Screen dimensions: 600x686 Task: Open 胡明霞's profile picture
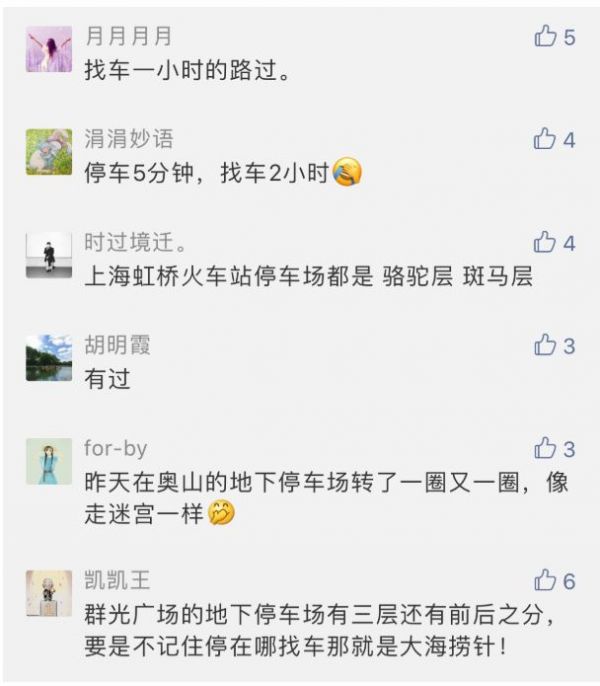point(49,358)
